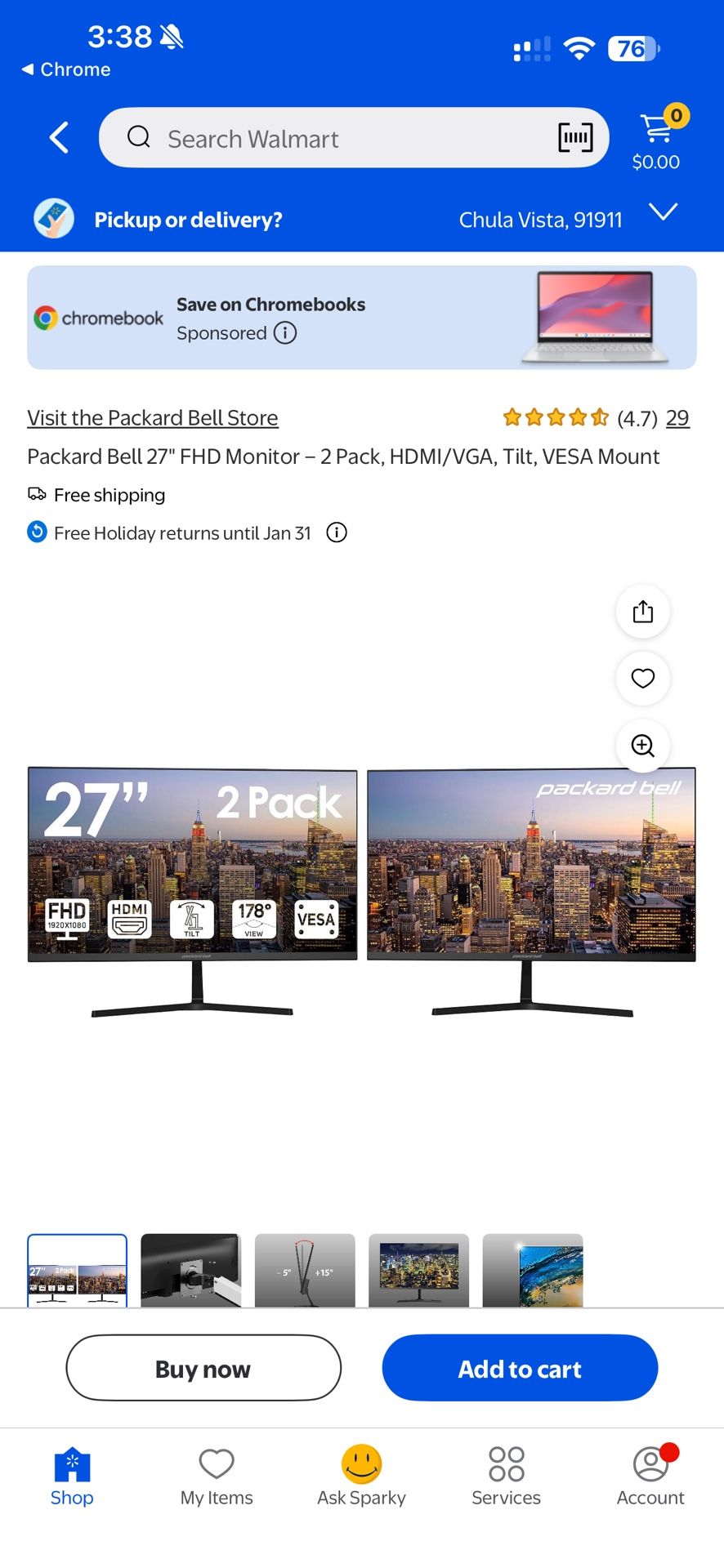Return to Chrome via the top-left link
The height and width of the screenshot is (1568, 724).
65,69
